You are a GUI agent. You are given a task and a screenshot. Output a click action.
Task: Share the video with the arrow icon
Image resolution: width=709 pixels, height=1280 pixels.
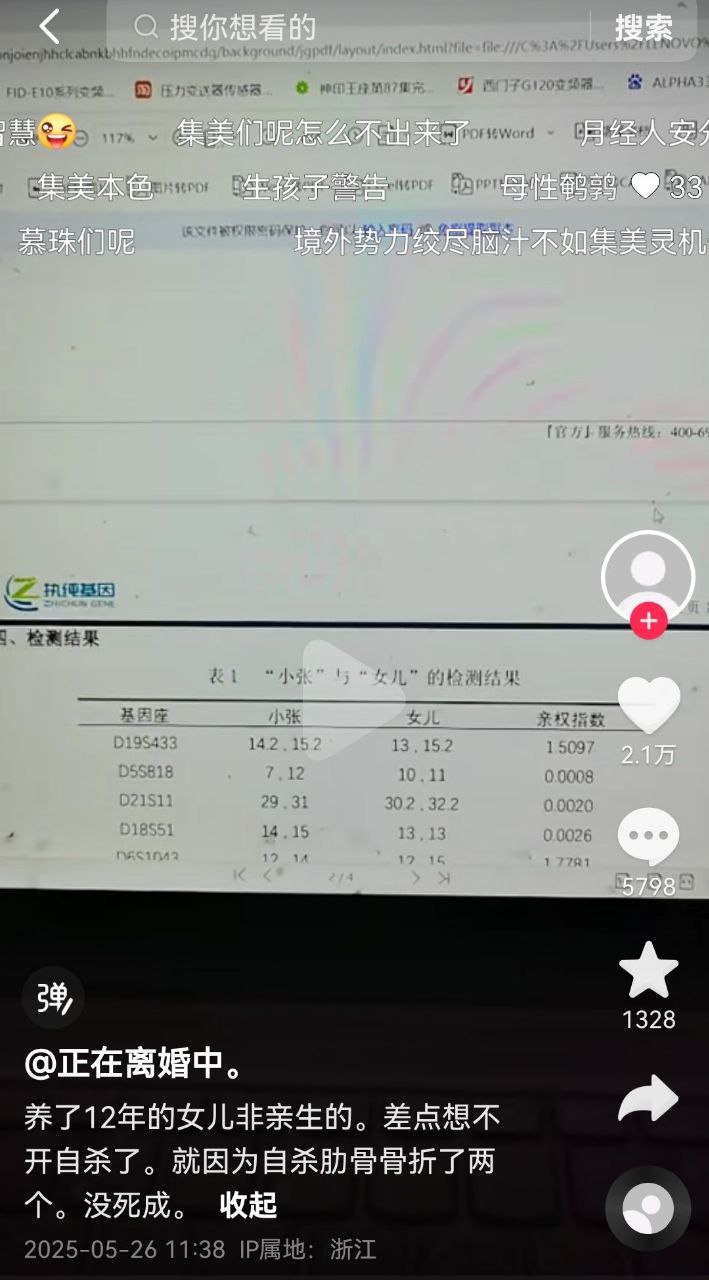coord(648,1098)
